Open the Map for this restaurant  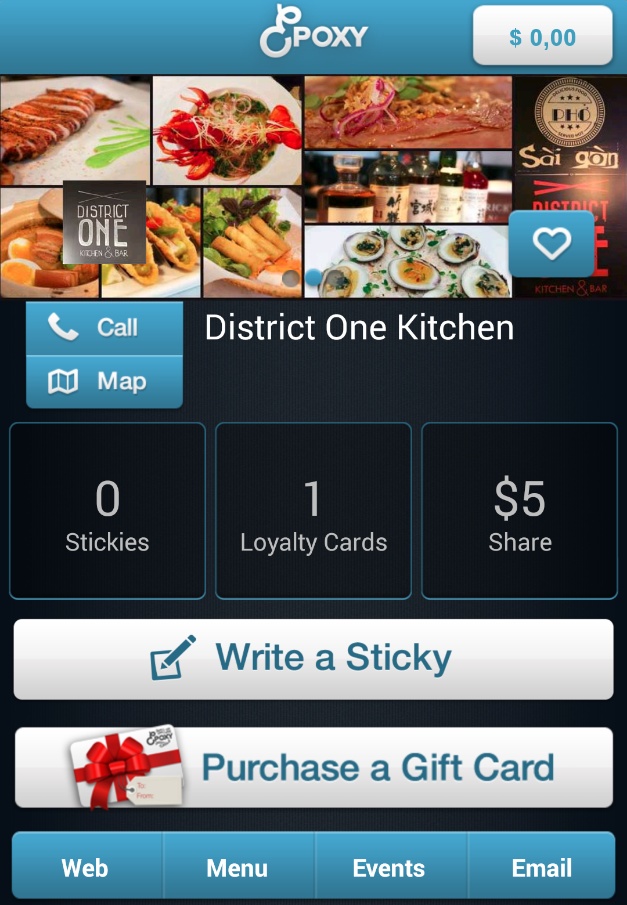tap(104, 382)
